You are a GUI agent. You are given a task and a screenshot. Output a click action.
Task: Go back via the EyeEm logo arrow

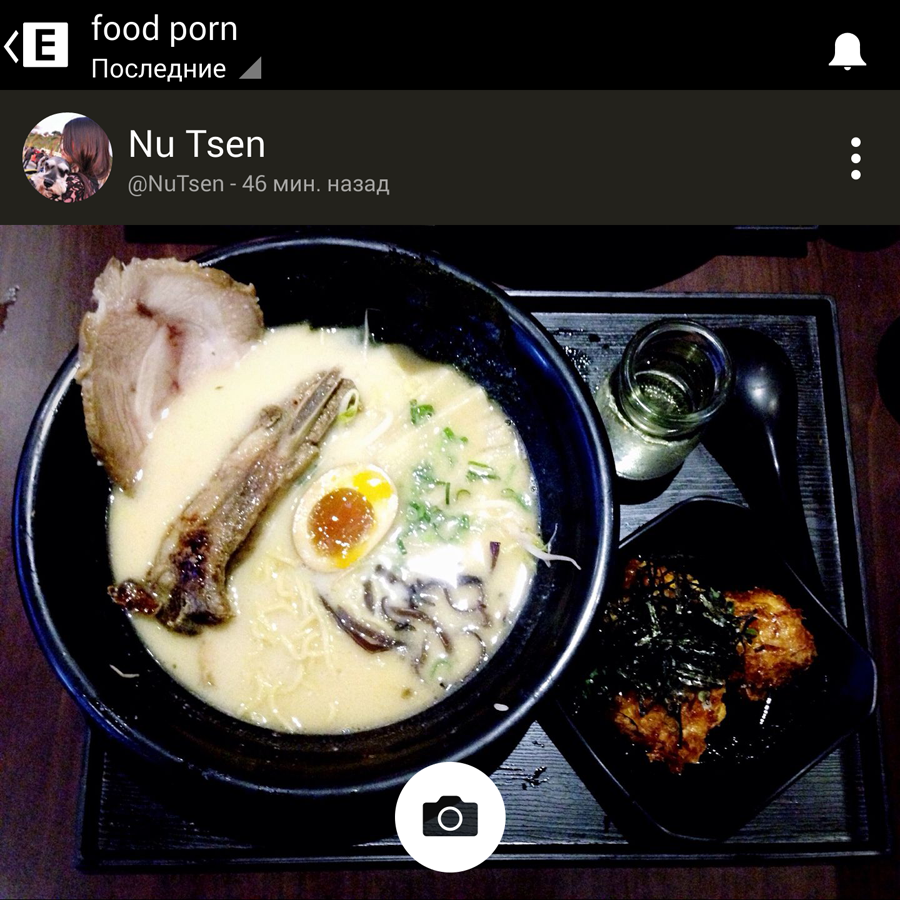click(36, 45)
